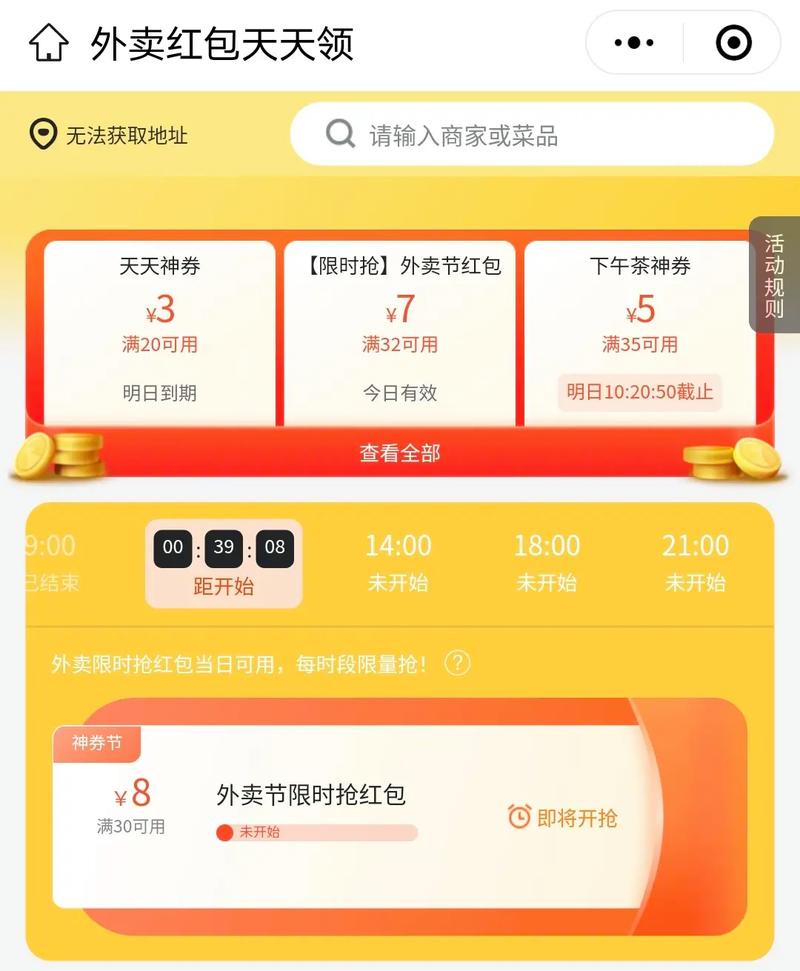The width and height of the screenshot is (800, 971).
Task: Switch to the 18:00 time slot
Action: coord(547,563)
